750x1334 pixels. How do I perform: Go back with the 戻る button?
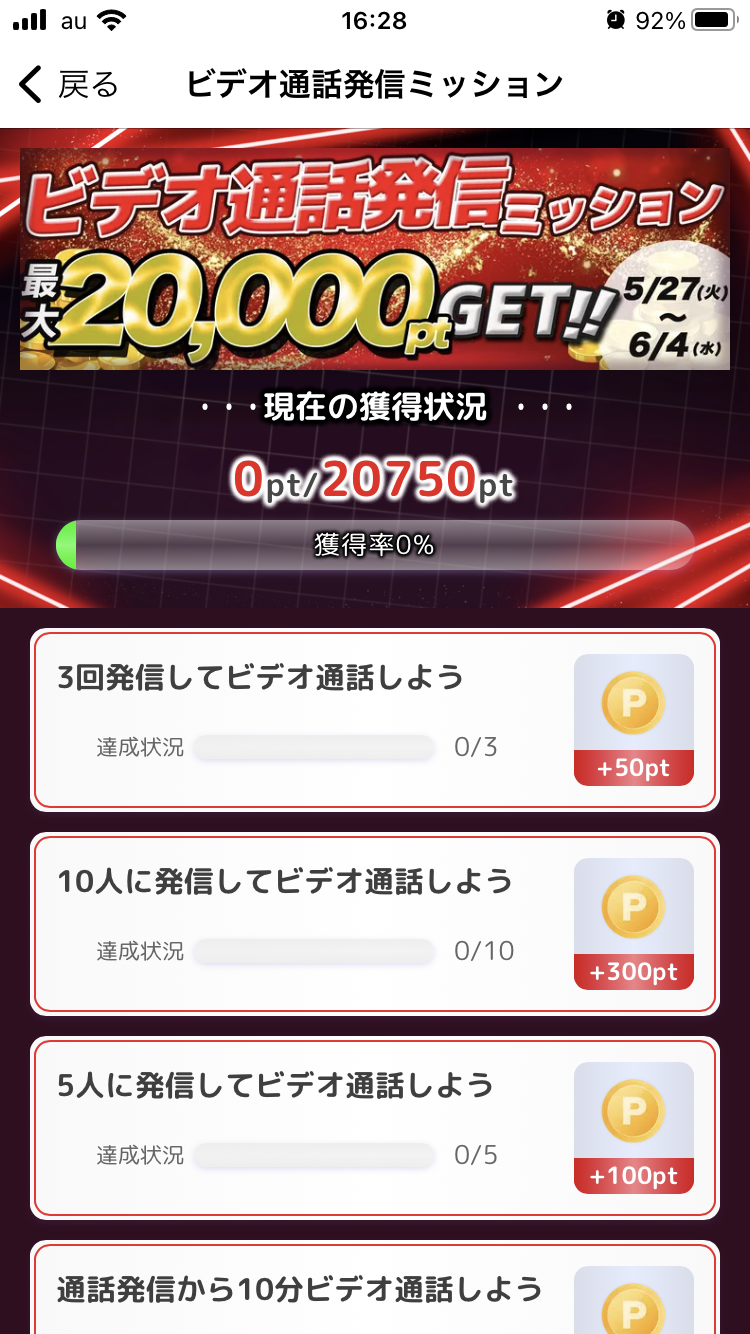coord(68,85)
